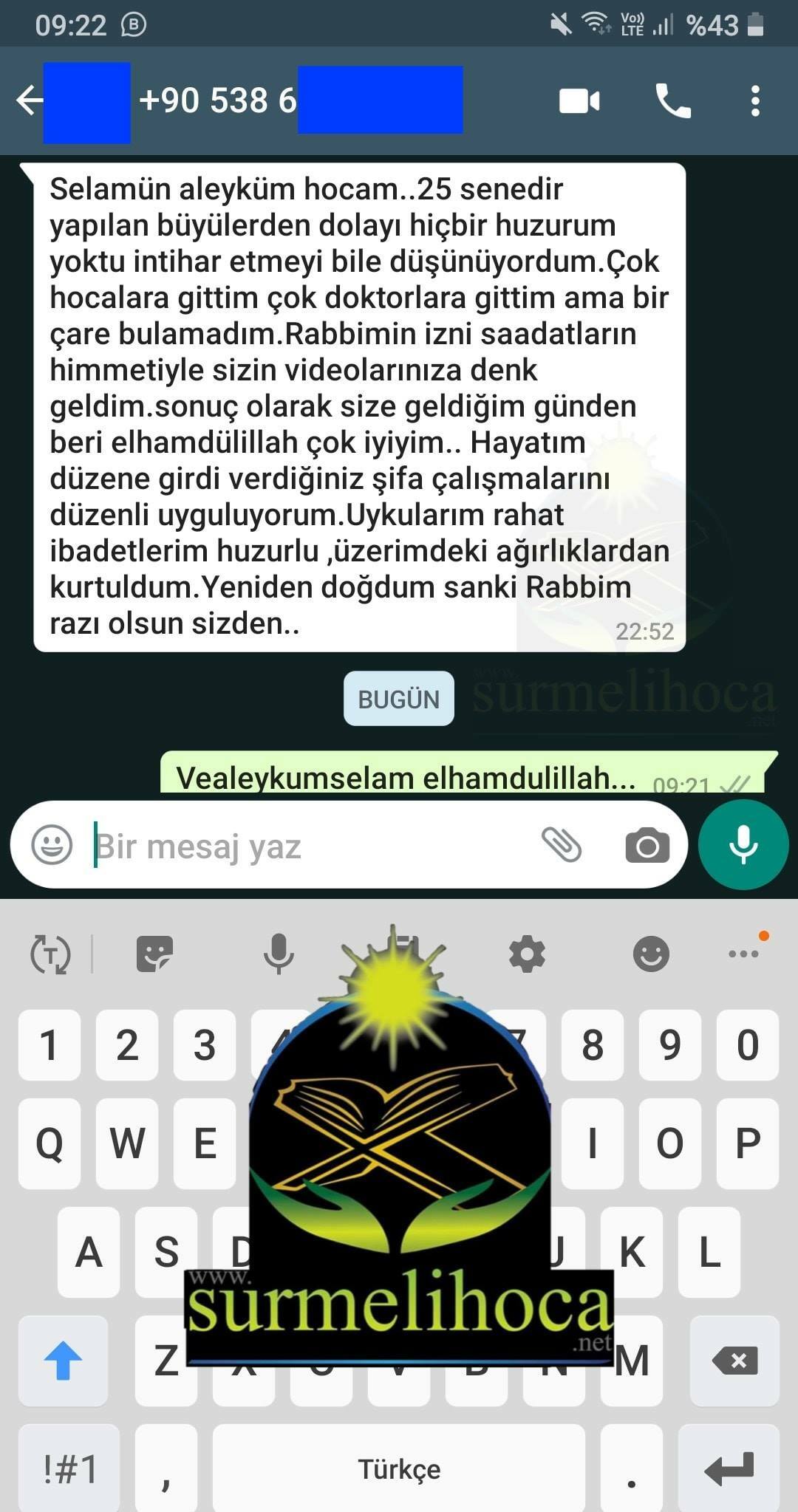This screenshot has width=798, height=1512.
Task: Start a video call with this contact
Action: point(579,101)
